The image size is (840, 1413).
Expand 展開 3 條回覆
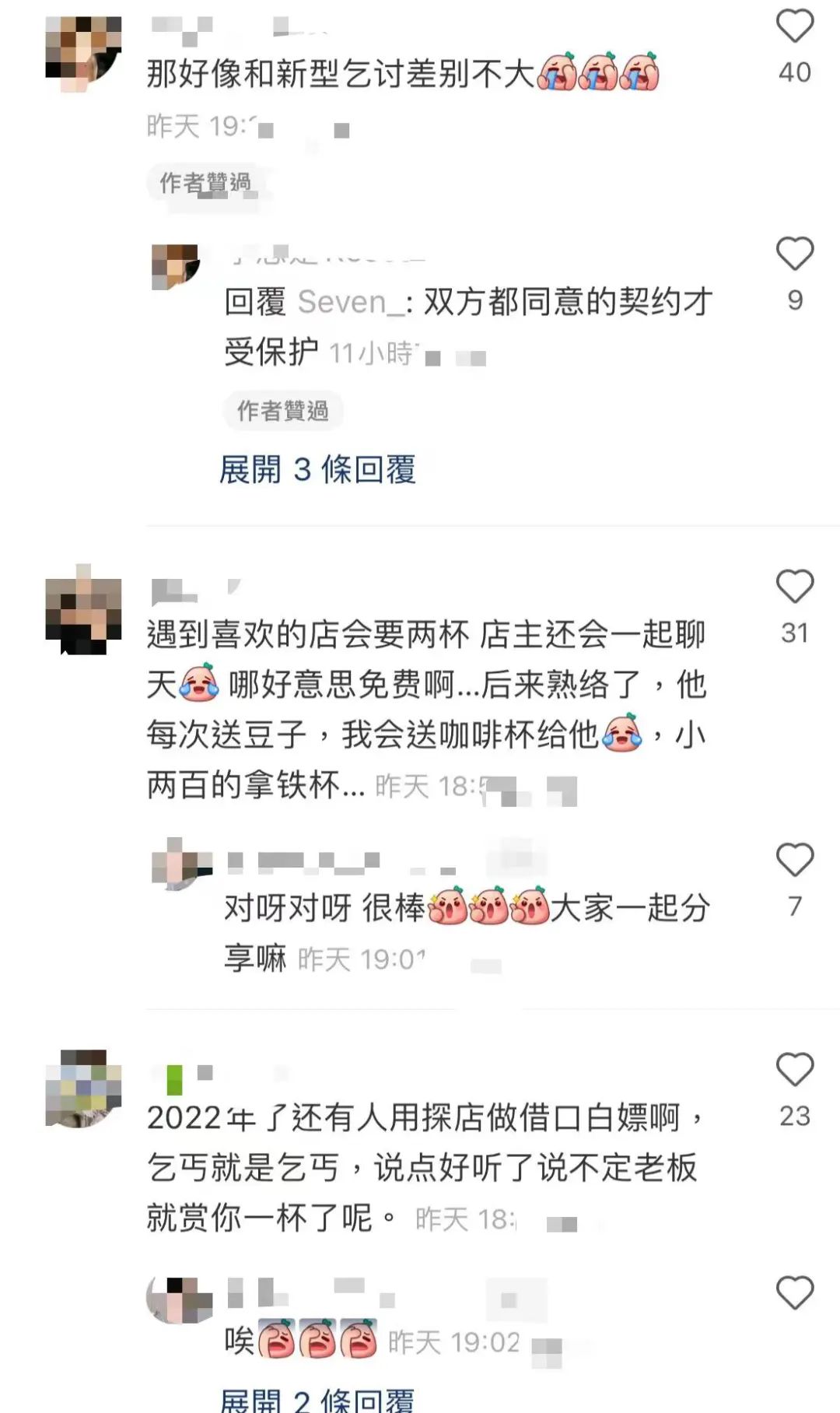(x=317, y=470)
